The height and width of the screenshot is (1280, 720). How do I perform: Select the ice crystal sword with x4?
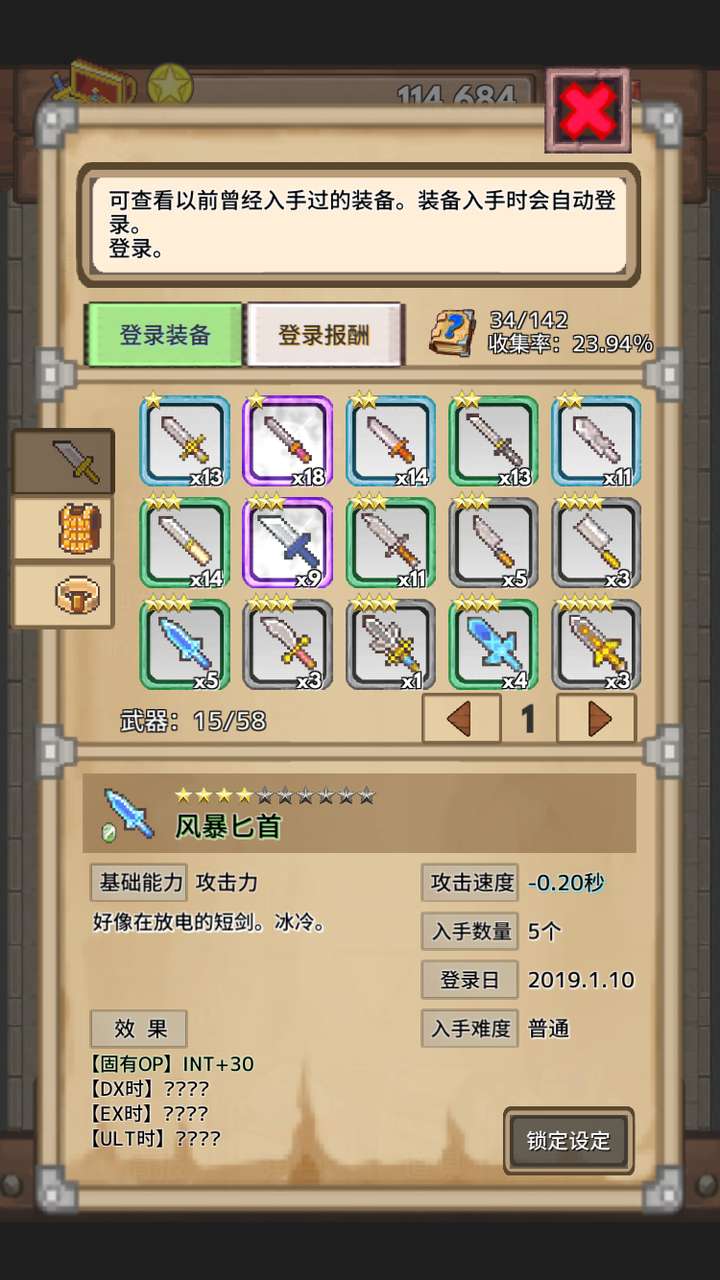tap(494, 645)
